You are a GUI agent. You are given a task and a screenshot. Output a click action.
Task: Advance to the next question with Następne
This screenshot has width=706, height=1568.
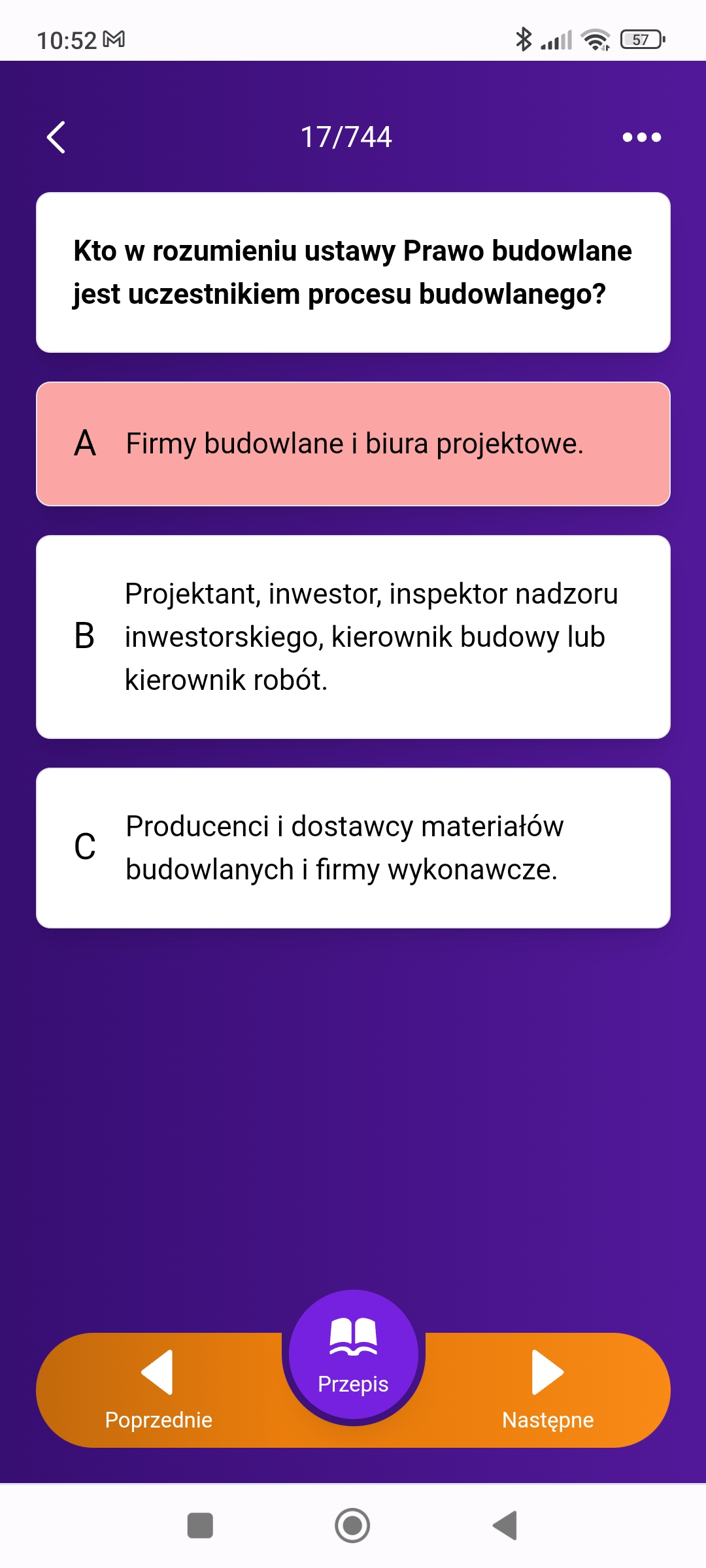[x=548, y=1390]
